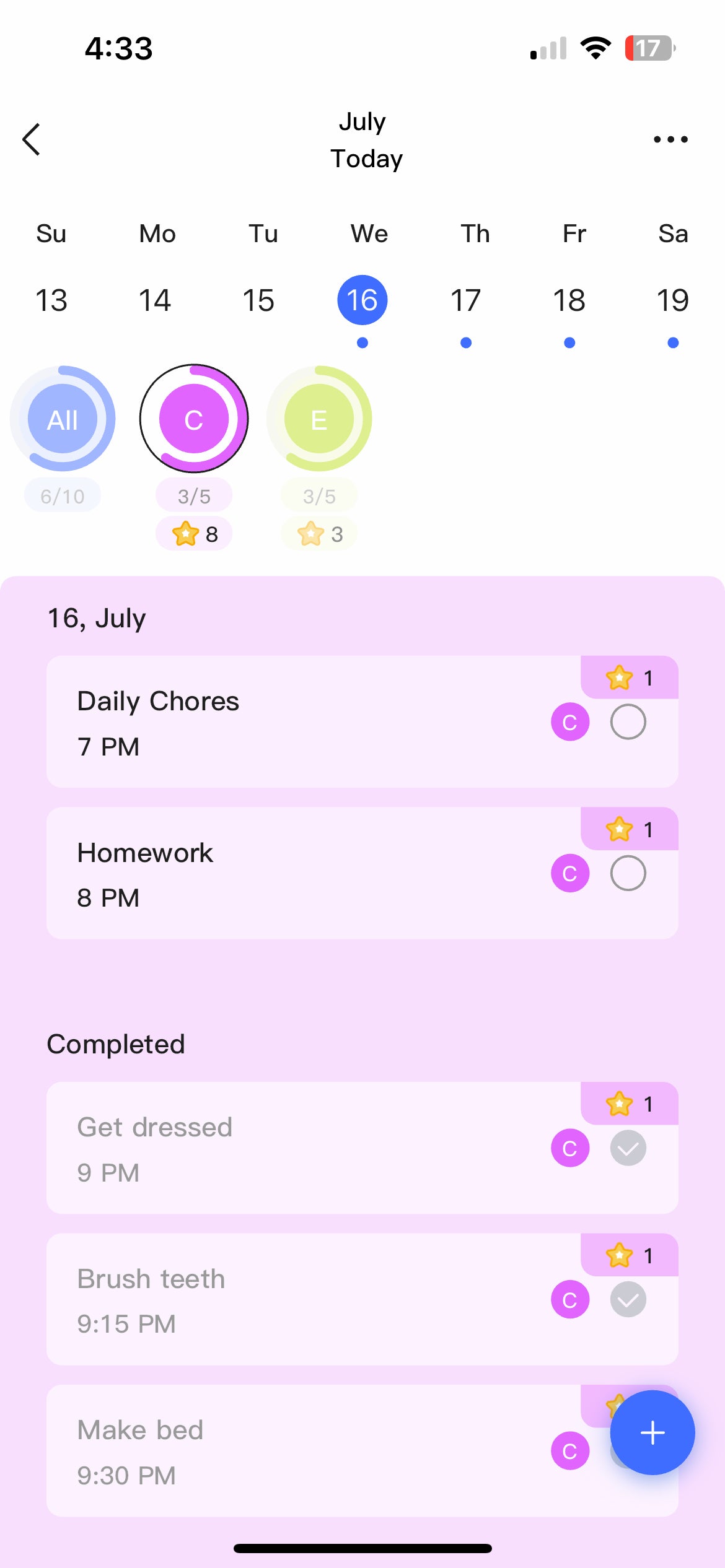This screenshot has height=1568, width=725.
Task: Tap the C avatar on the Homework card
Action: [569, 873]
